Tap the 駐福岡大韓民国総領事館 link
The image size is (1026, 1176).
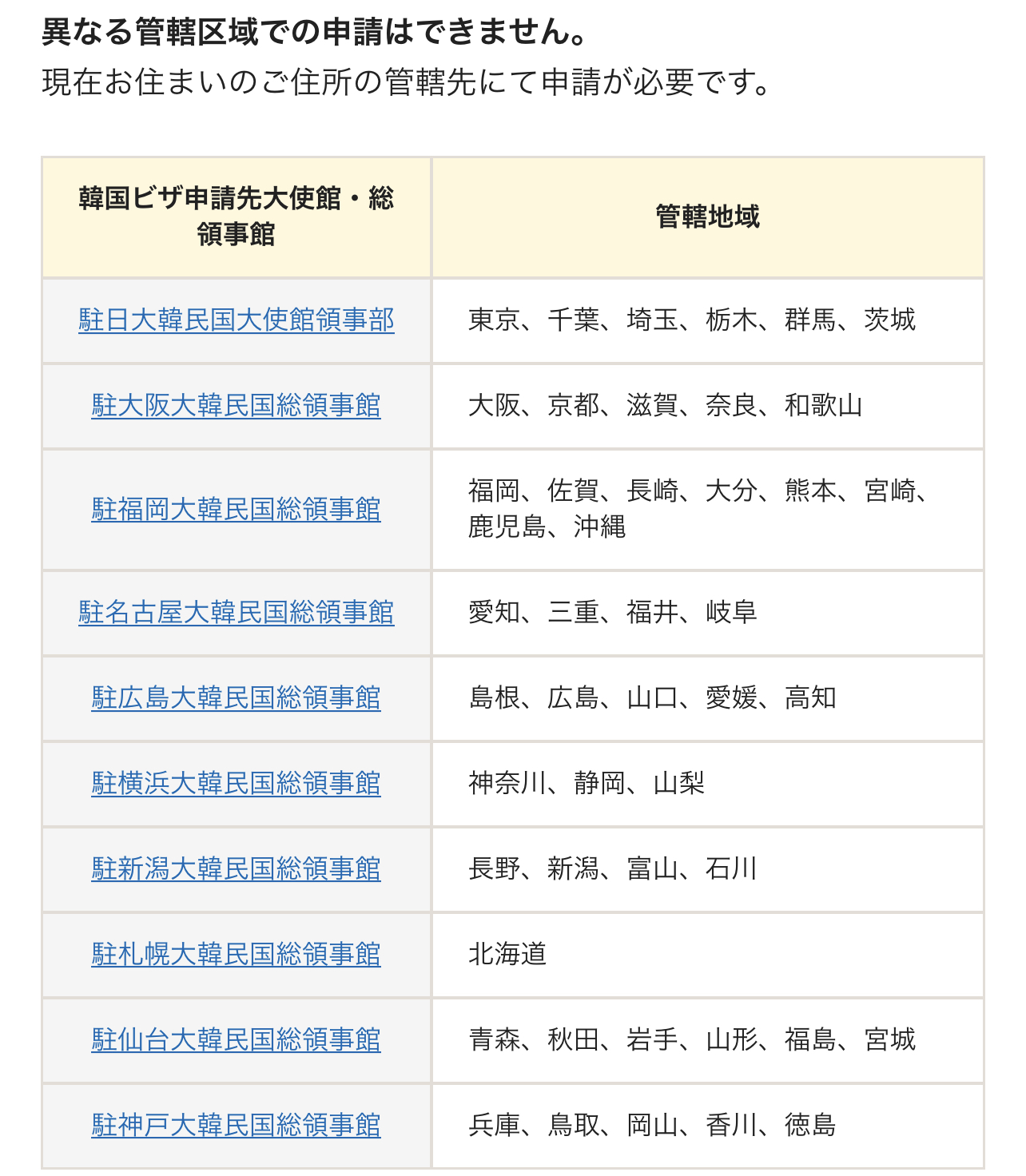coord(236,510)
